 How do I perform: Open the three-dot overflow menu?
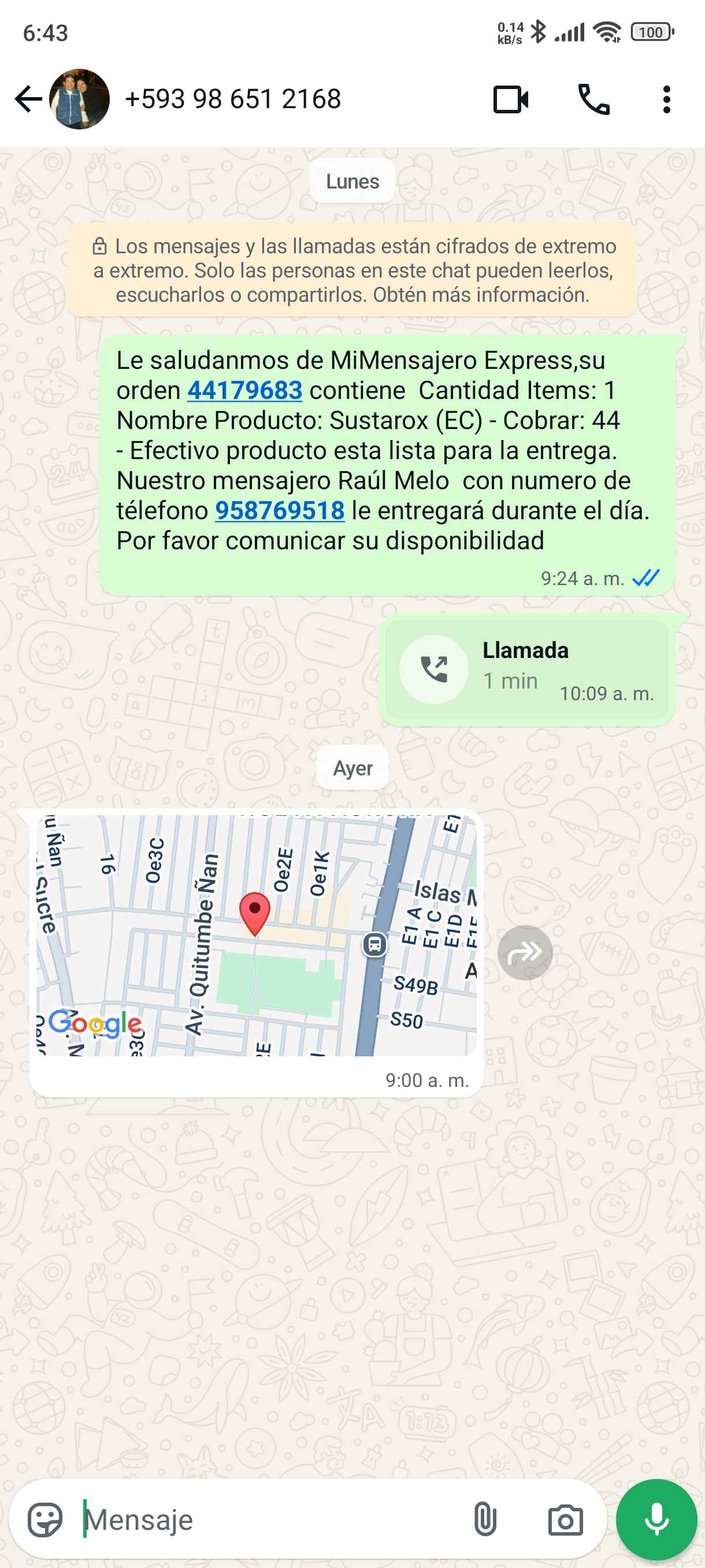667,99
